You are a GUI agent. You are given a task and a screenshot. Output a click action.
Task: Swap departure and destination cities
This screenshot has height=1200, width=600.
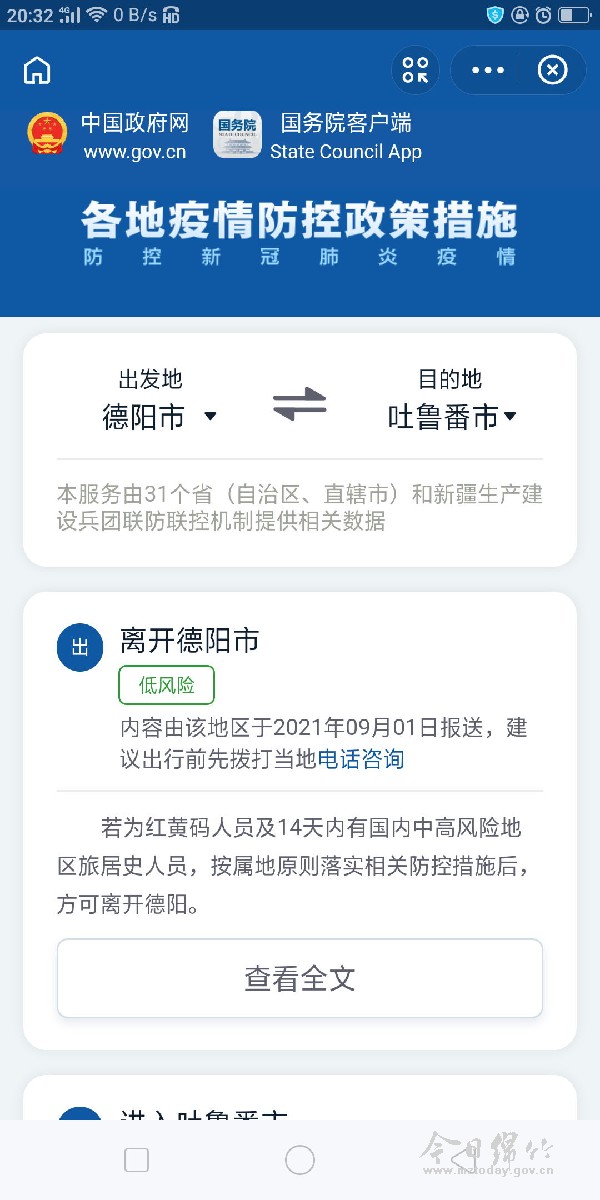click(300, 403)
